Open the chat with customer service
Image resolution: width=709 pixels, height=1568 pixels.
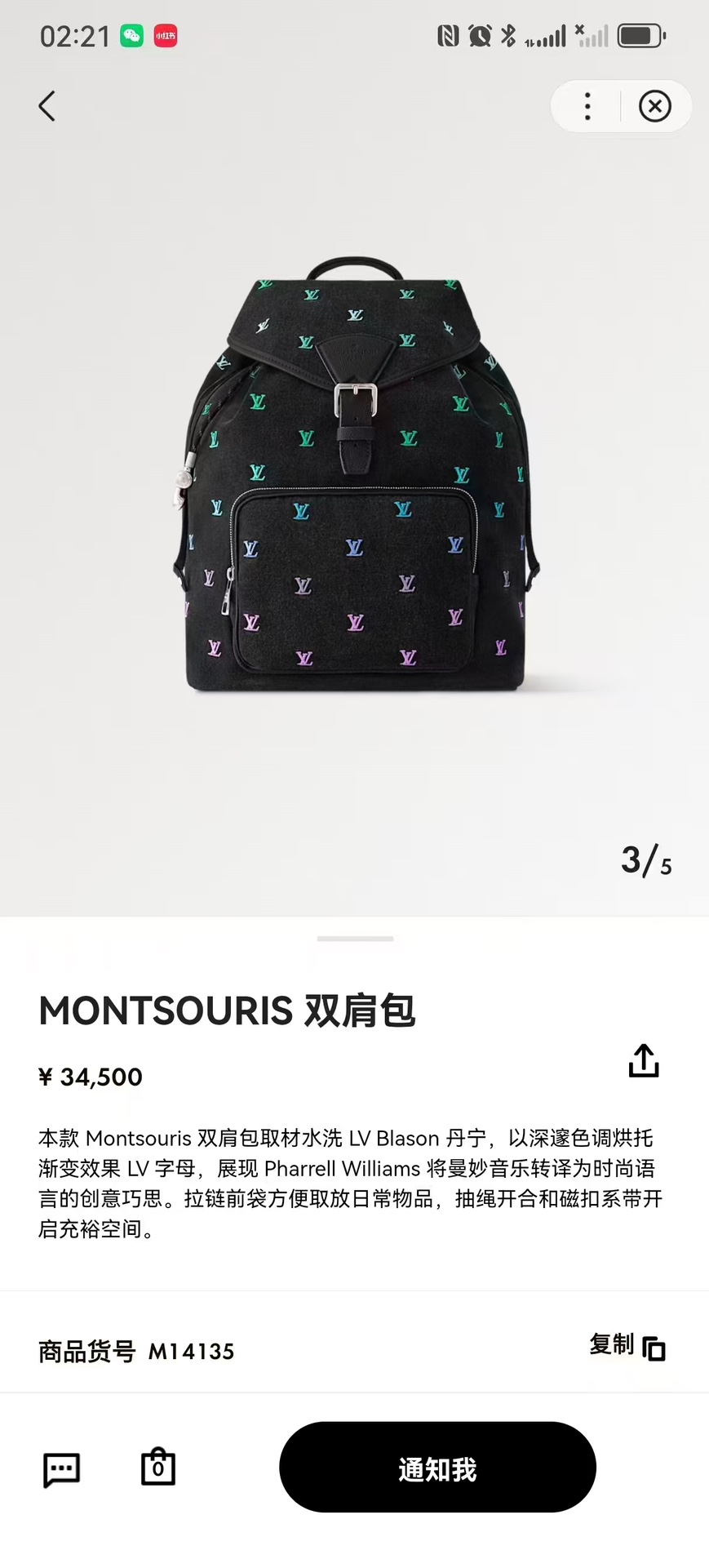(61, 1469)
